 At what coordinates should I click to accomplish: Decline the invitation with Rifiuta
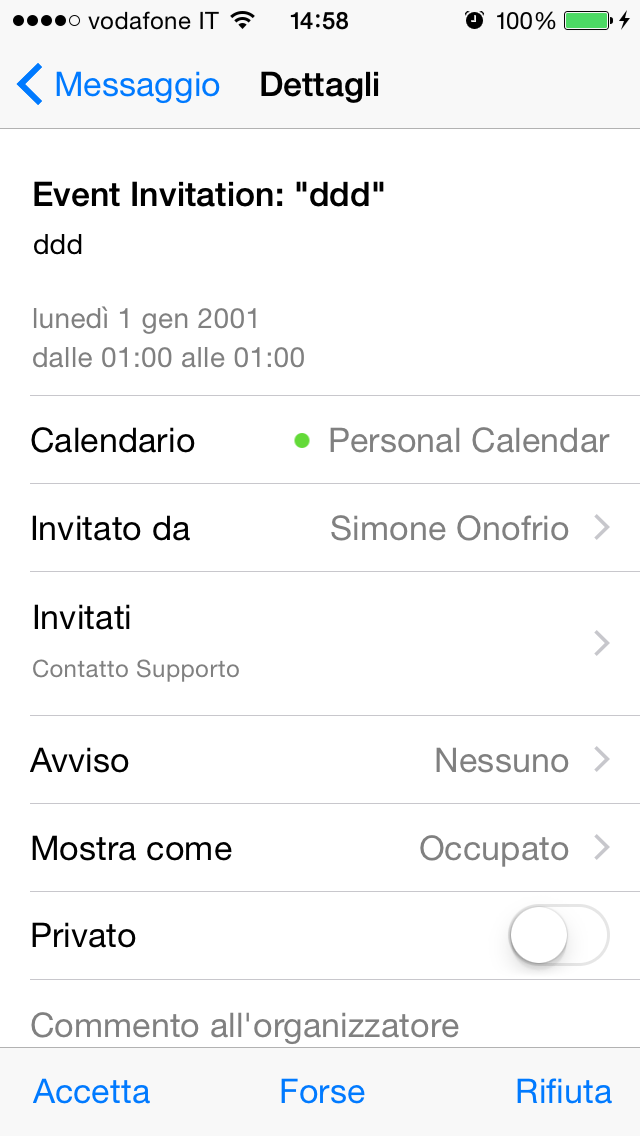point(563,1091)
